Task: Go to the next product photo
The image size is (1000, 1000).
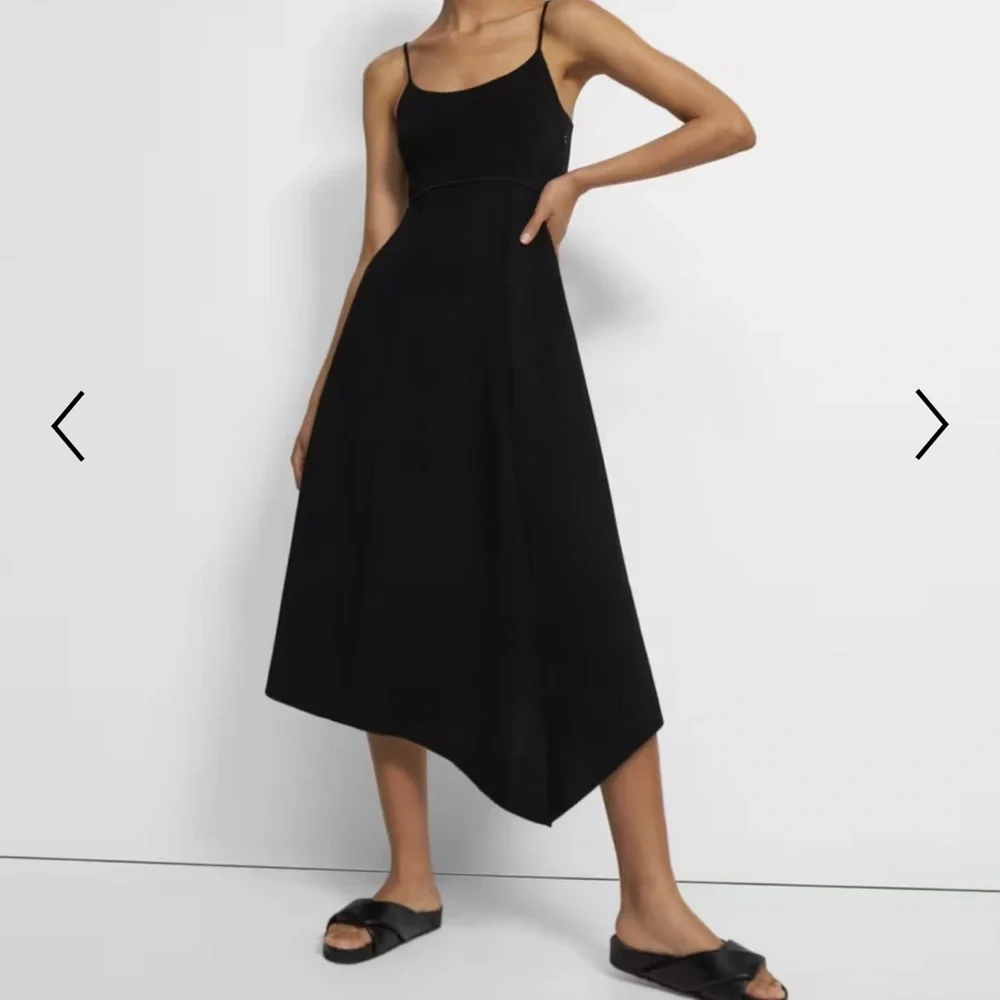Action: 931,425
